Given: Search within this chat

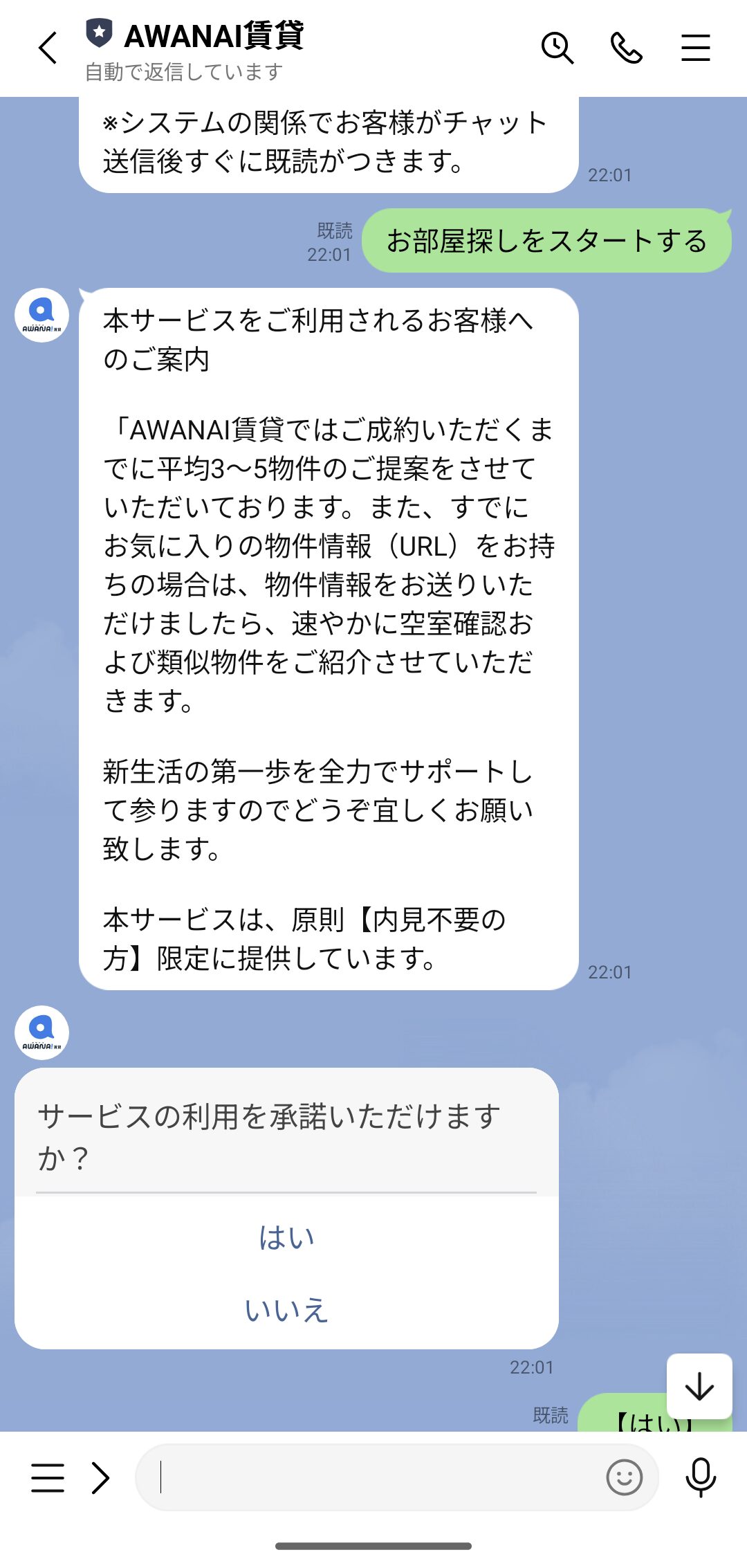Looking at the screenshot, I should tap(557, 48).
